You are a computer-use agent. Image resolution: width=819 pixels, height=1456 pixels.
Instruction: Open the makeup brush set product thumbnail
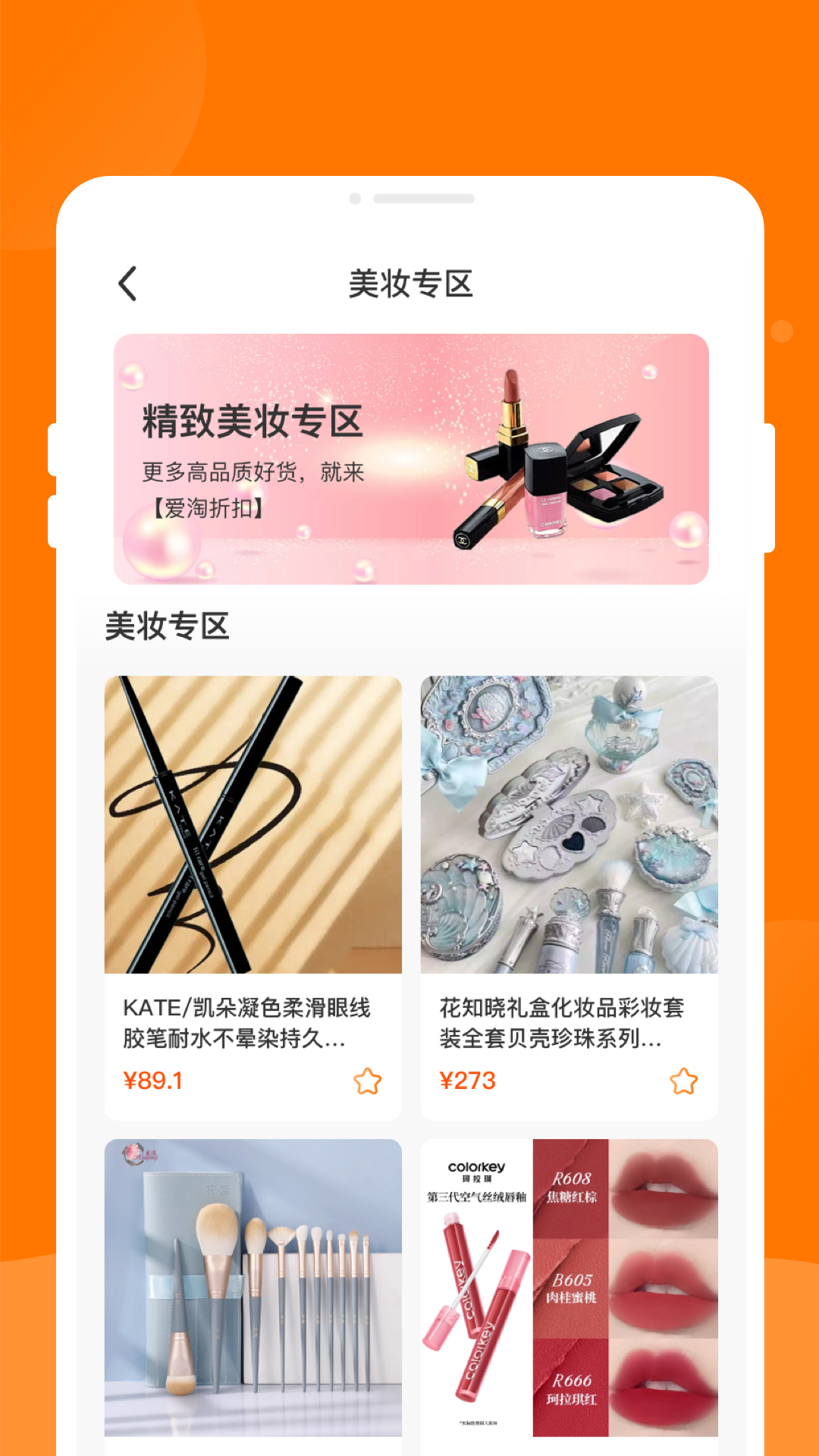[253, 1289]
